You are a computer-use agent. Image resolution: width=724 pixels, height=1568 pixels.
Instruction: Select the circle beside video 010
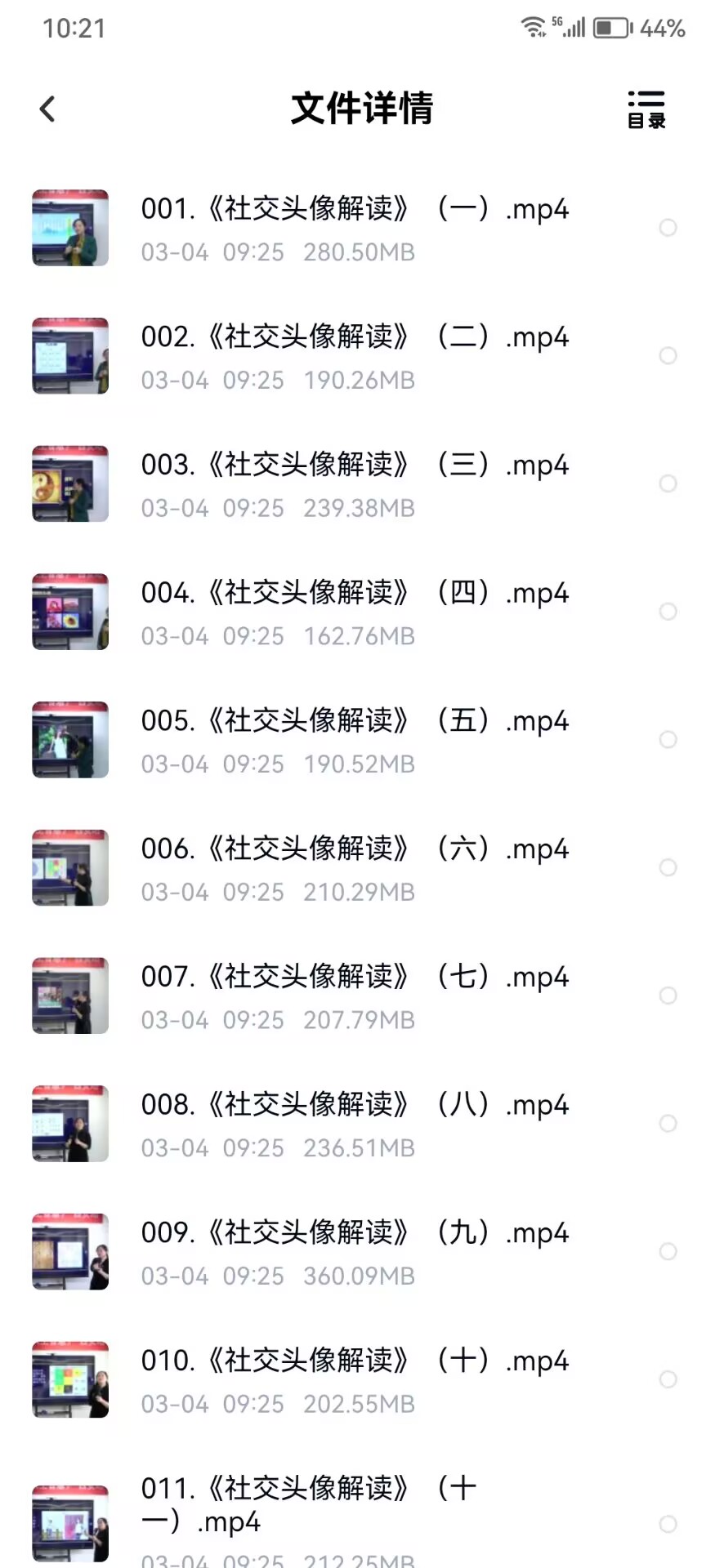[668, 1379]
